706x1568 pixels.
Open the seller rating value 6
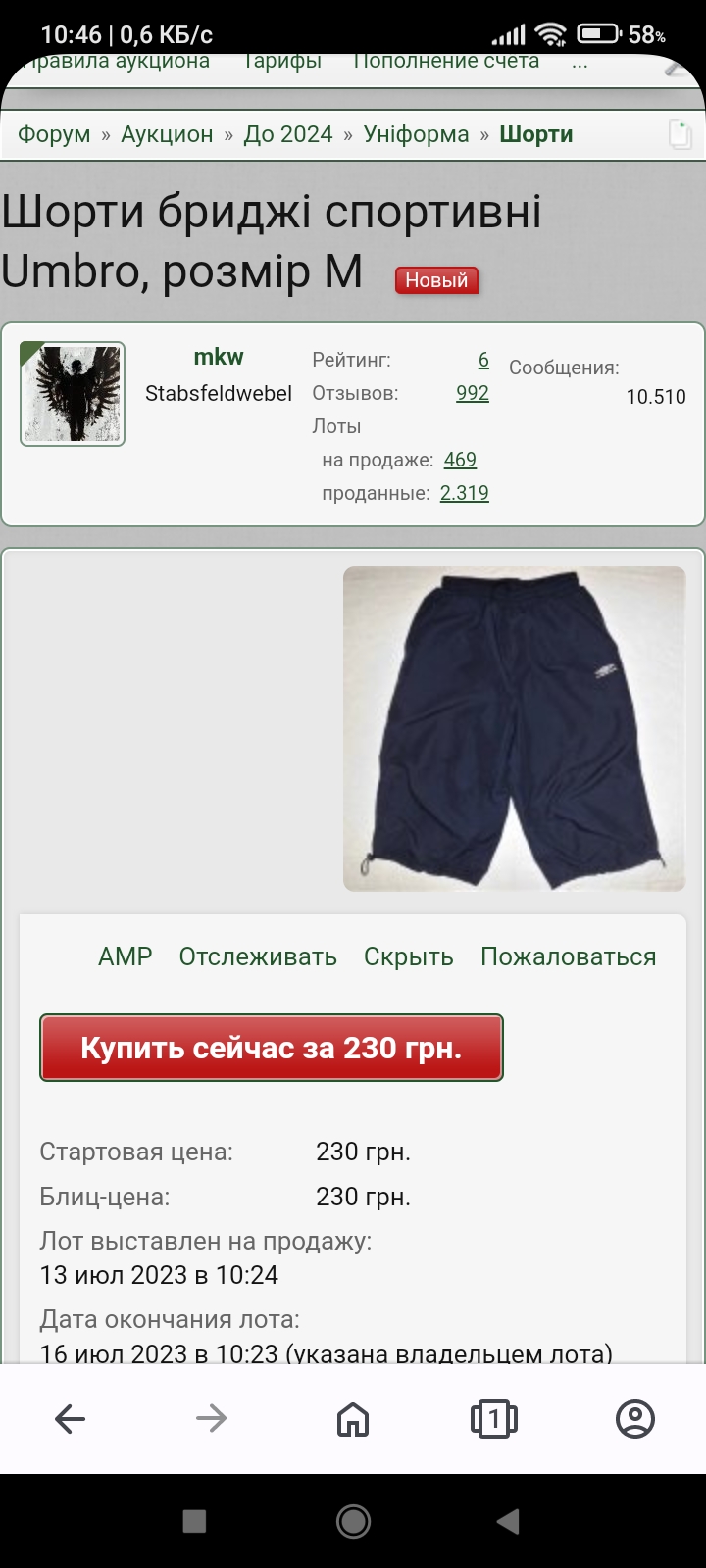(x=483, y=360)
